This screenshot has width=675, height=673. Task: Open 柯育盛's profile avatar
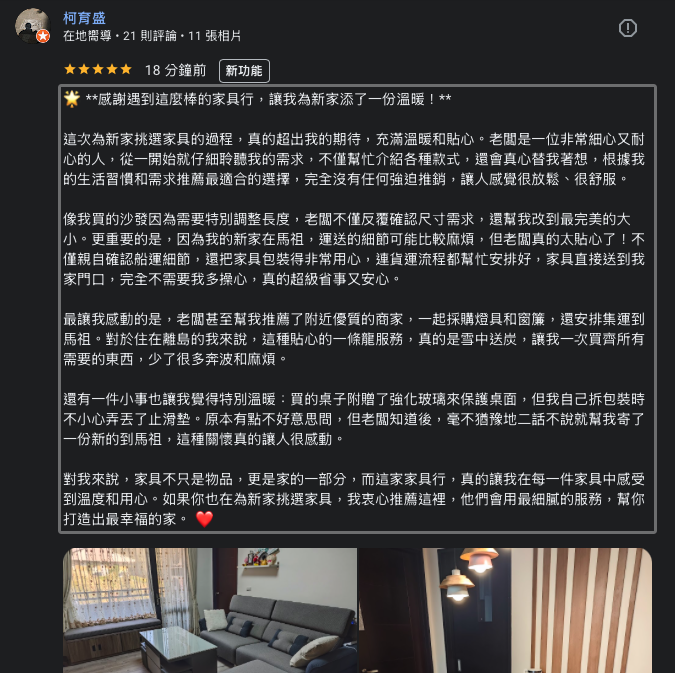[x=31, y=25]
